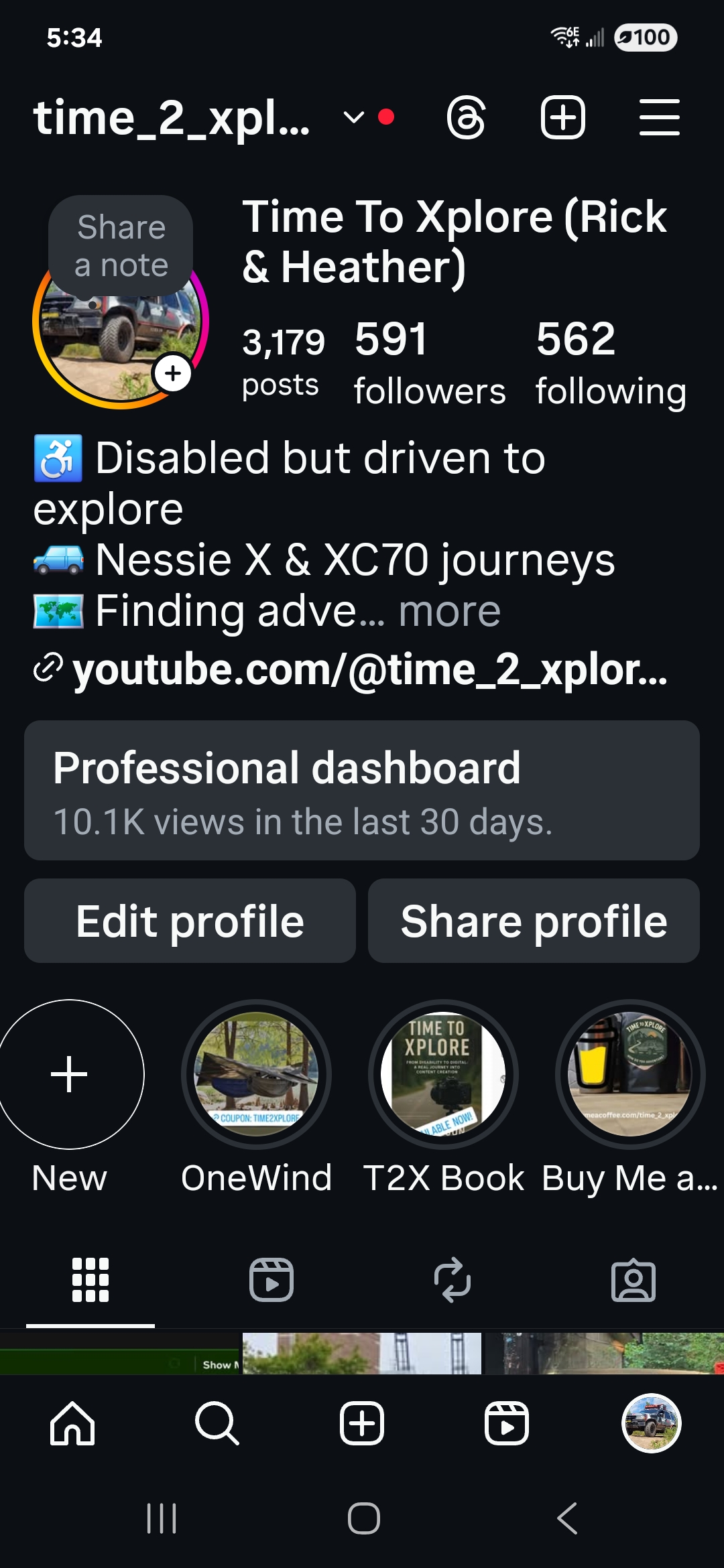Open Threads from the top bar
The height and width of the screenshot is (1568, 724).
tap(466, 118)
